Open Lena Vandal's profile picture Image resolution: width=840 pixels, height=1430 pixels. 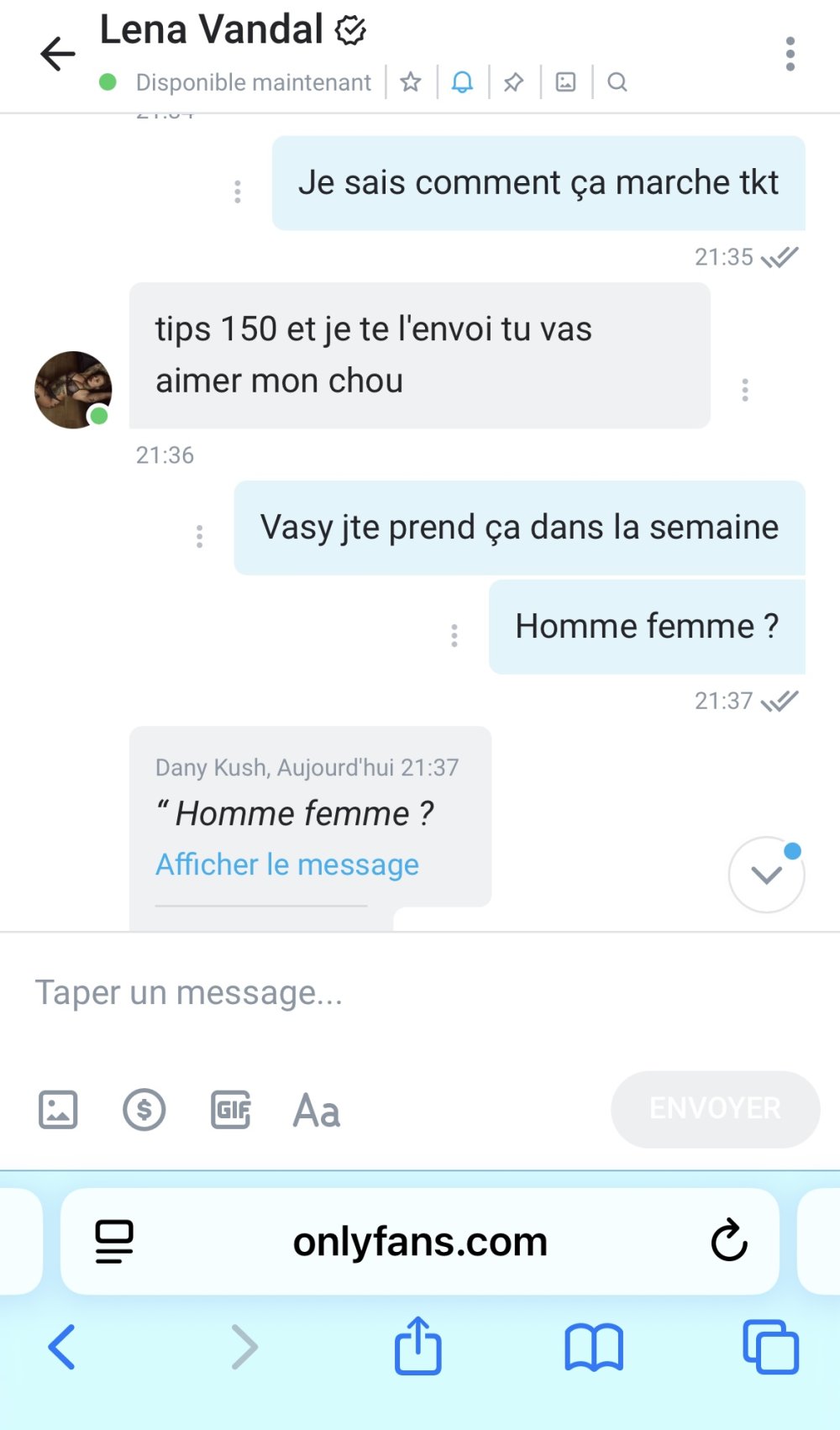(73, 390)
